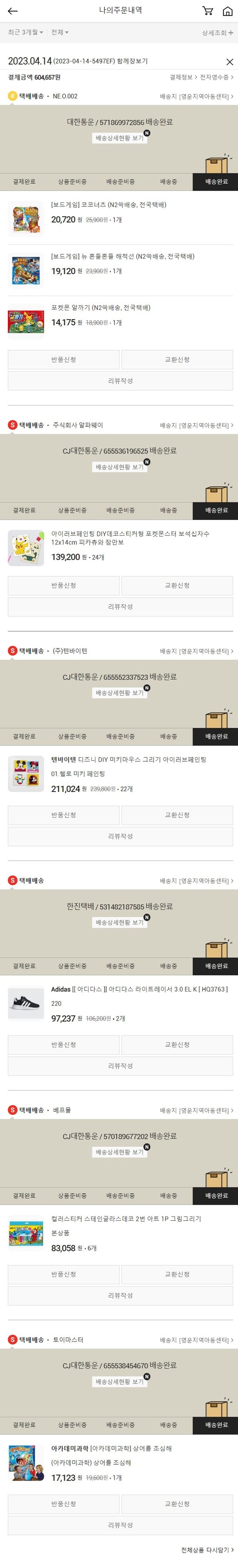The width and height of the screenshot is (238, 1568).
Task: Request return for NE.O.002 order
Action: pyautogui.click(x=63, y=360)
